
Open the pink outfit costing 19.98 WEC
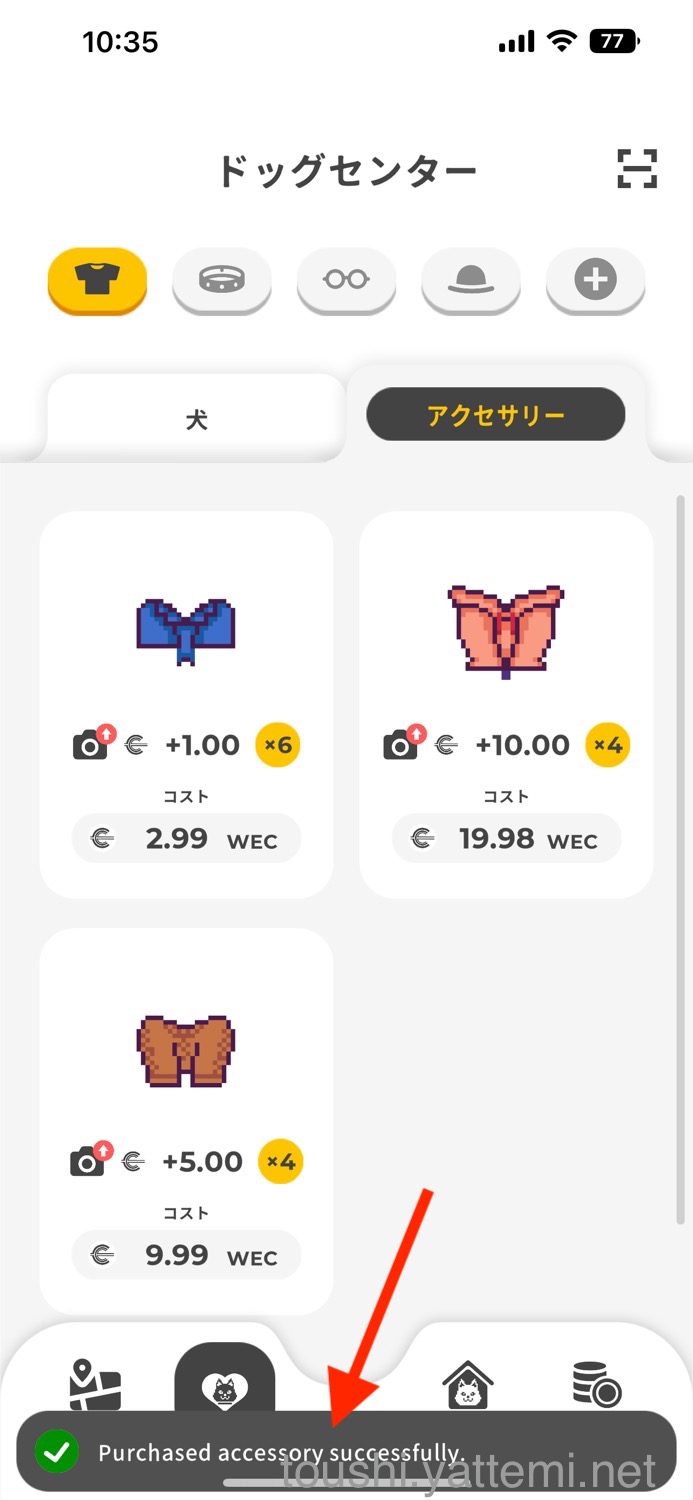click(506, 704)
